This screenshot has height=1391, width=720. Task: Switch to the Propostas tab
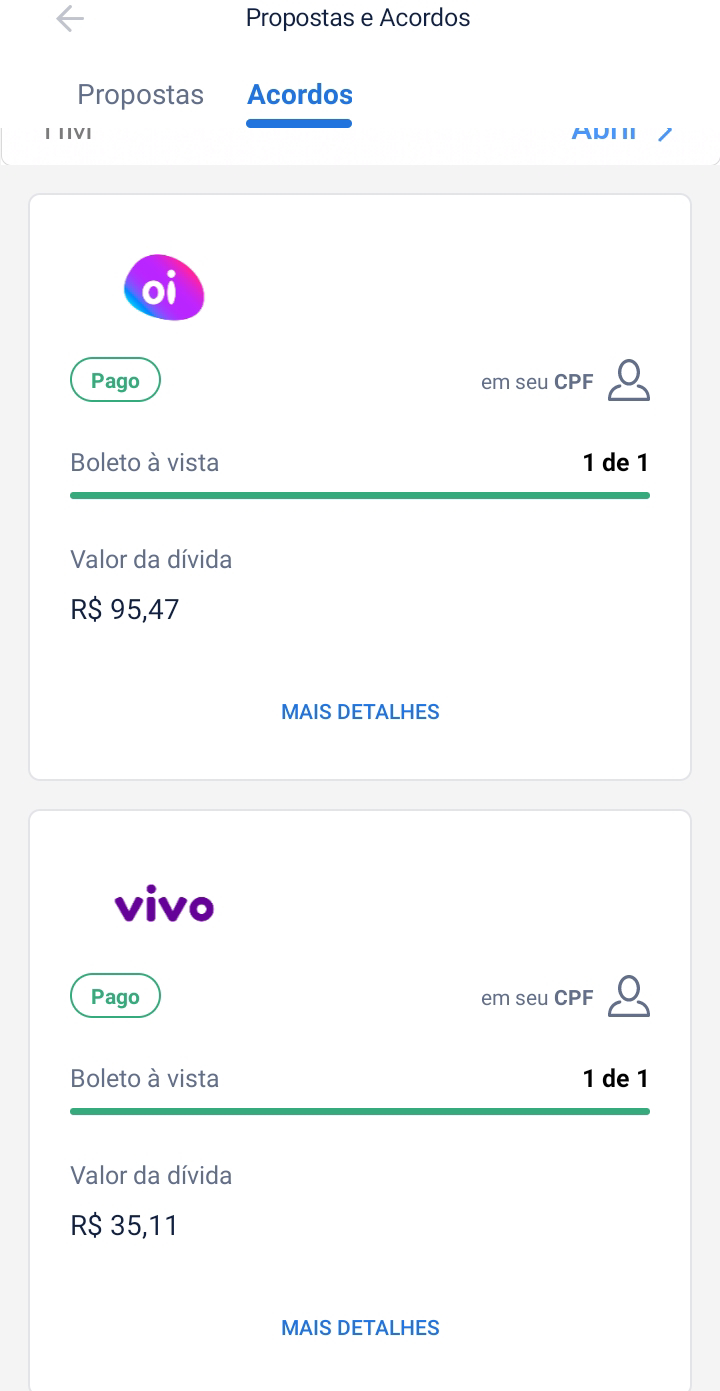(140, 95)
